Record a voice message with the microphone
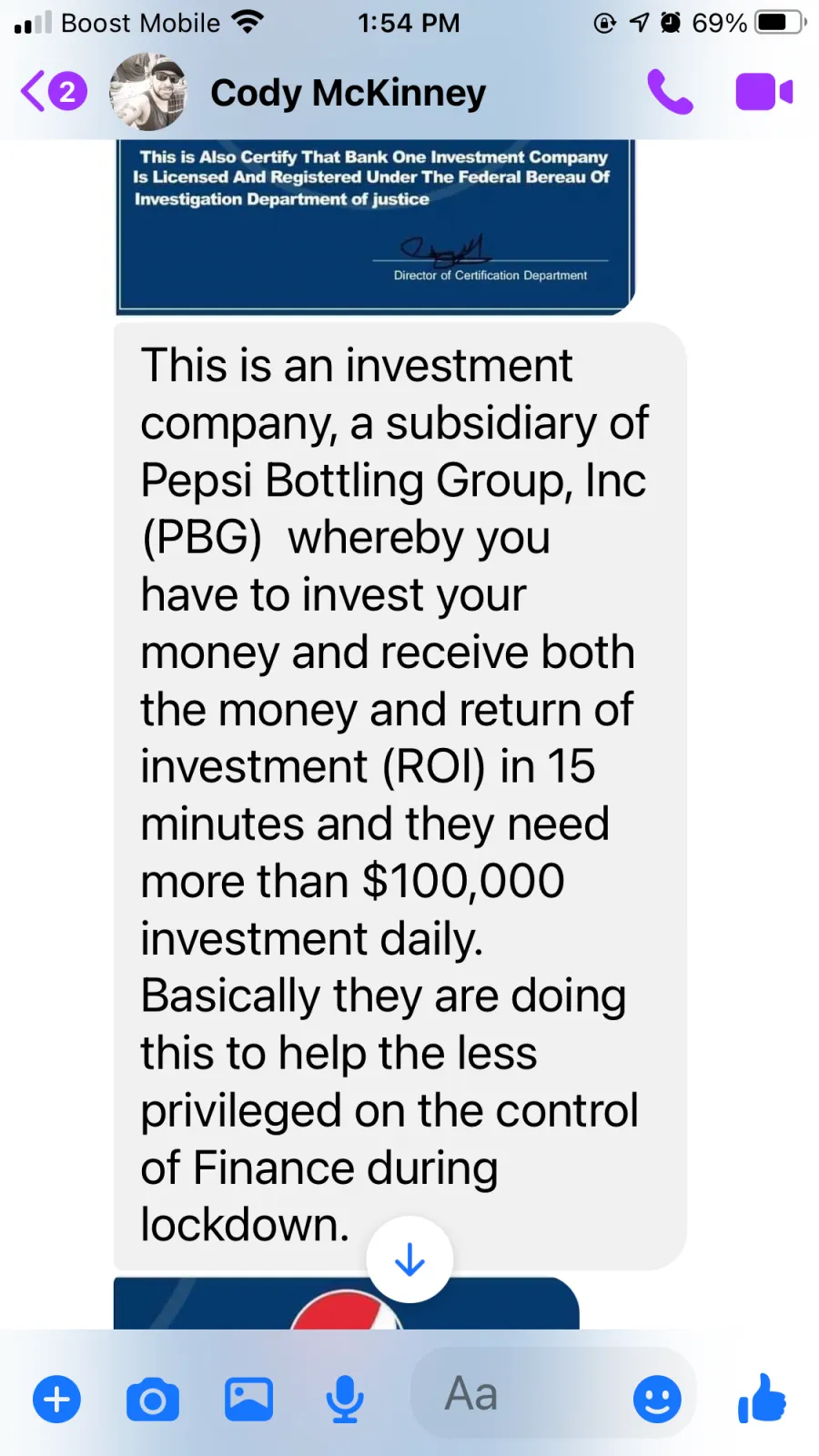 (x=345, y=1399)
